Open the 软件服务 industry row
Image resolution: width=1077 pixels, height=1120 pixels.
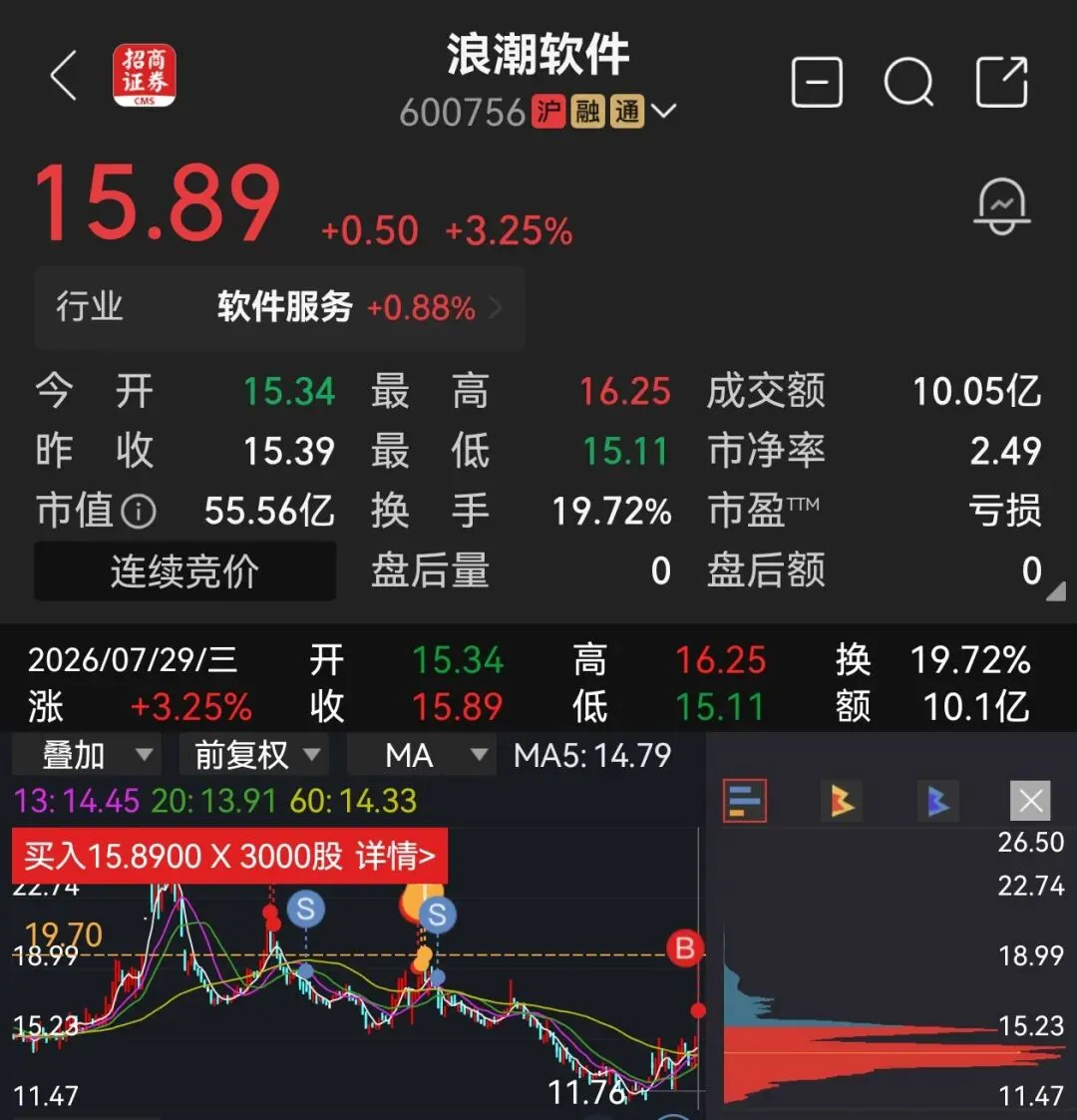pyautogui.click(x=279, y=308)
